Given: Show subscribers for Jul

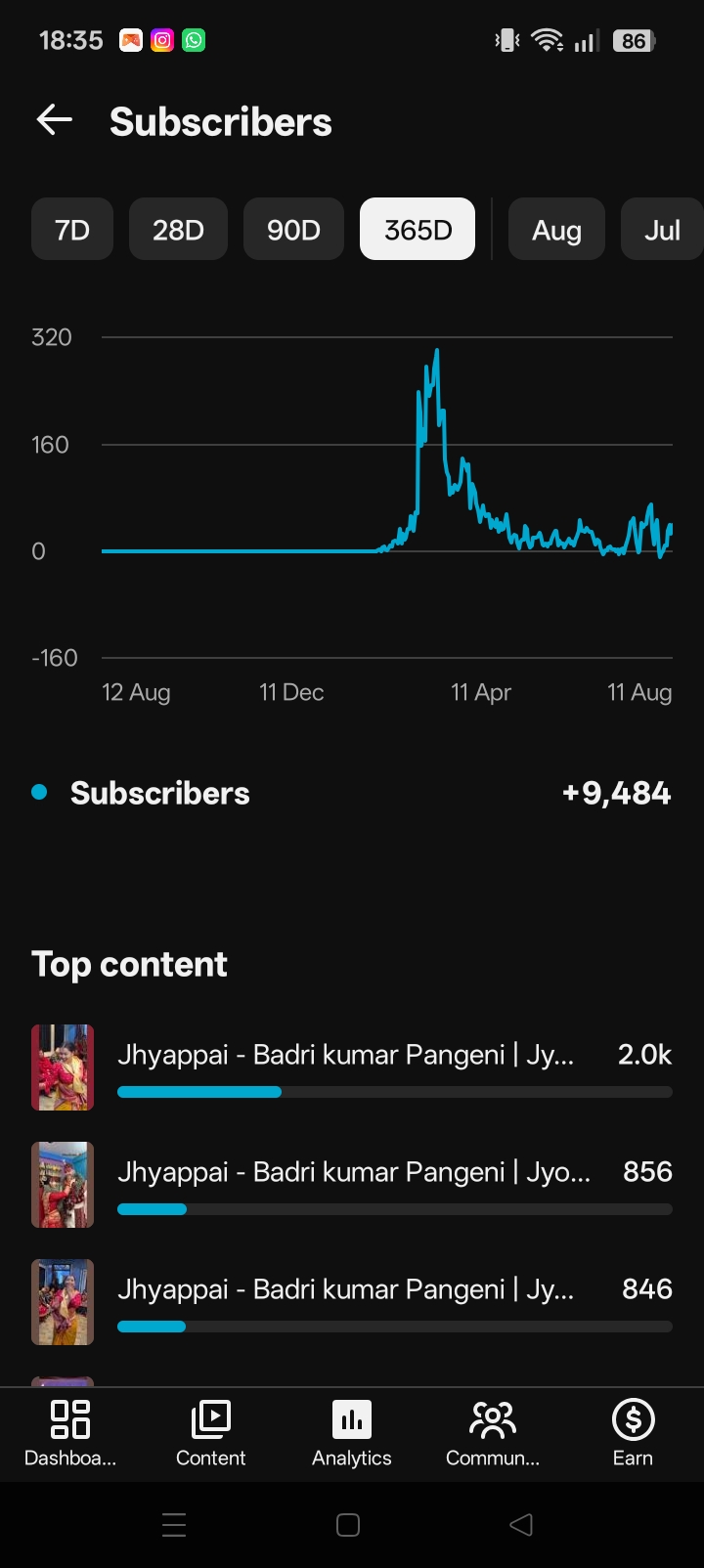Looking at the screenshot, I should point(662,230).
